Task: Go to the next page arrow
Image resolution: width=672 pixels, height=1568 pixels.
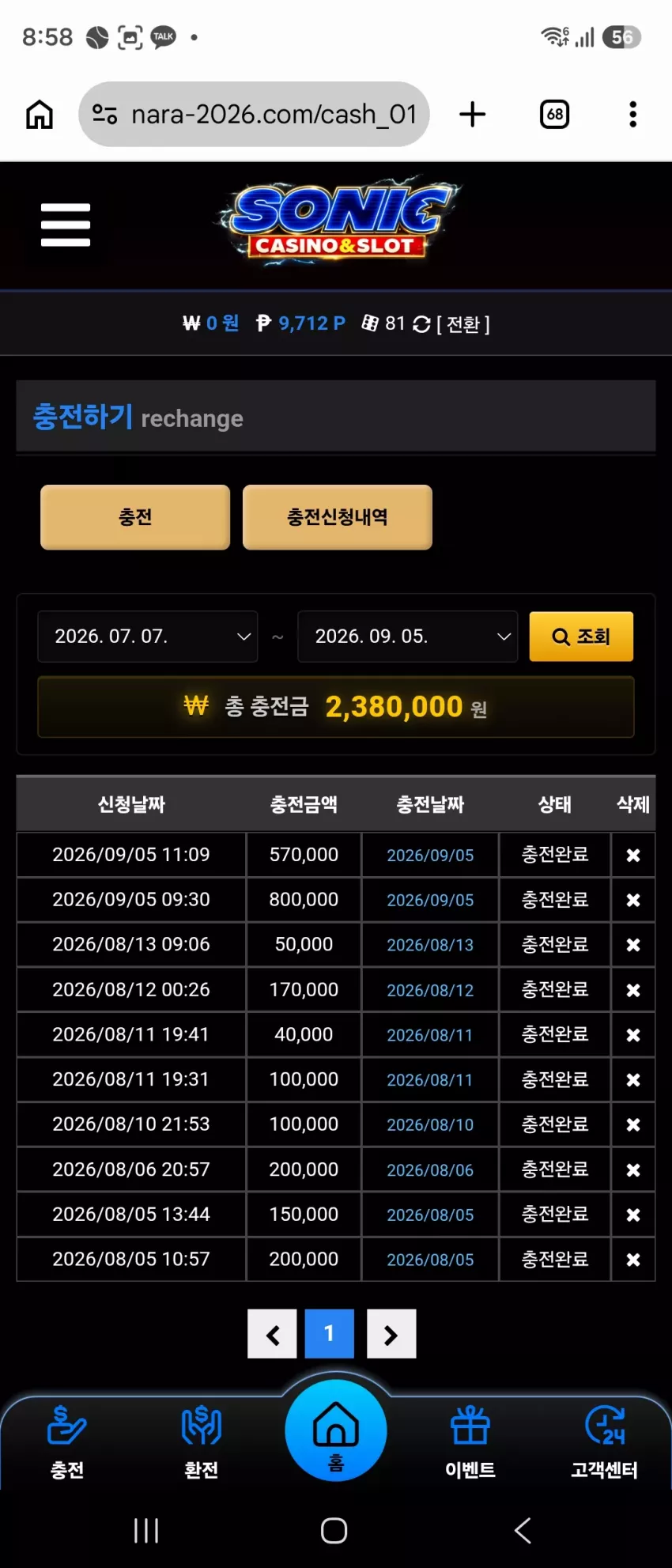Action: (391, 1334)
